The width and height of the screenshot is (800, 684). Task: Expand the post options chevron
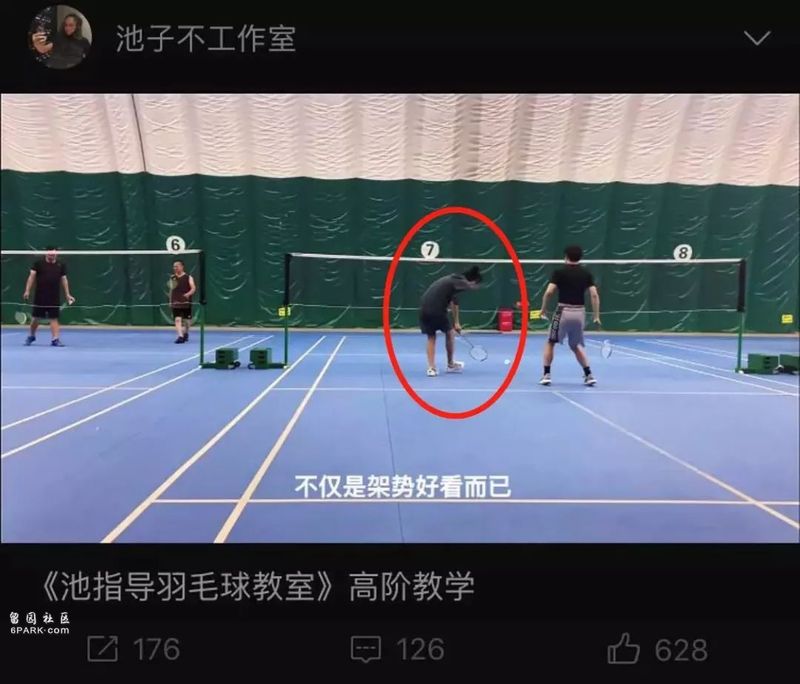pyautogui.click(x=758, y=39)
